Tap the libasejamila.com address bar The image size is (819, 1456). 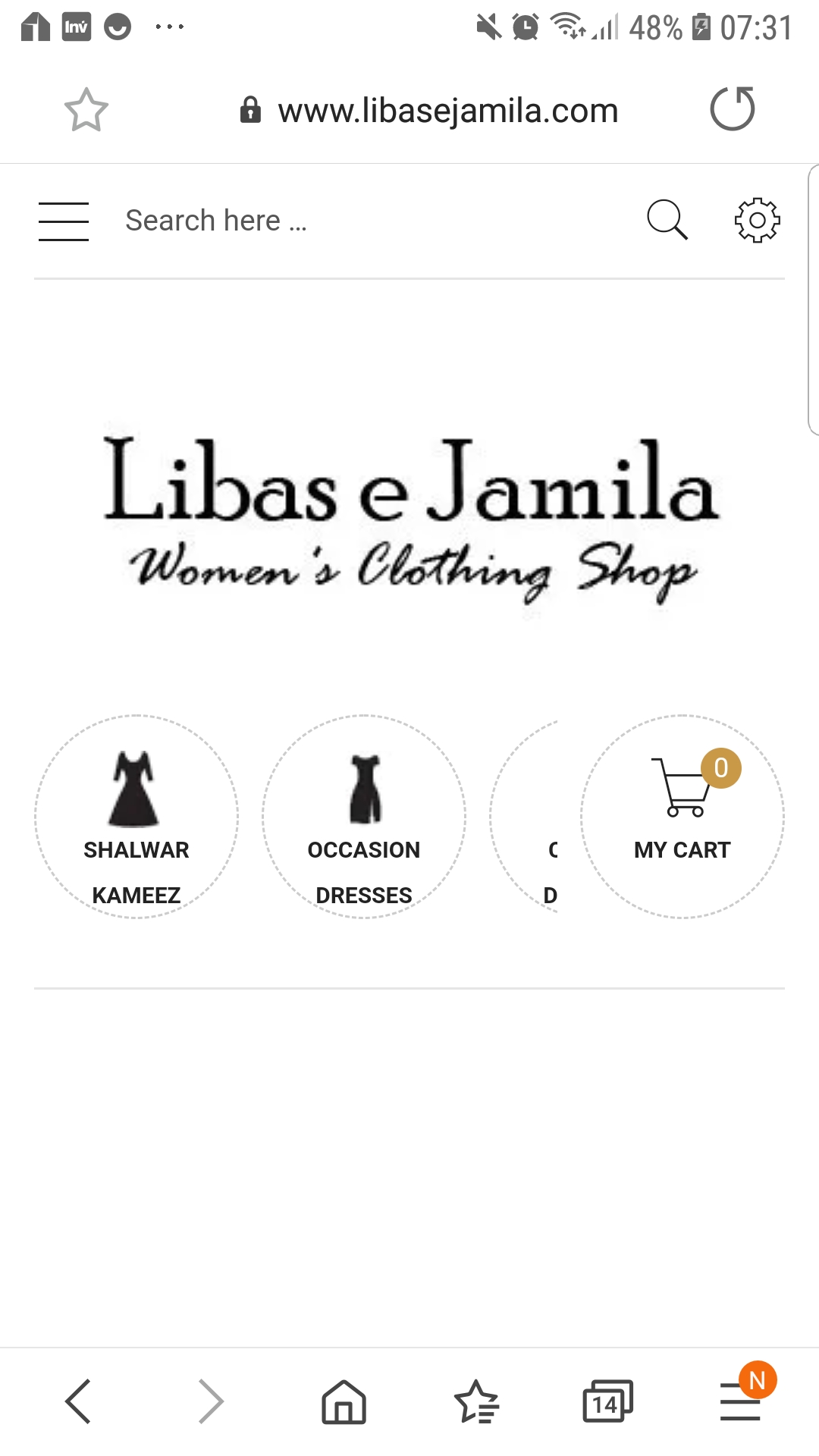429,111
